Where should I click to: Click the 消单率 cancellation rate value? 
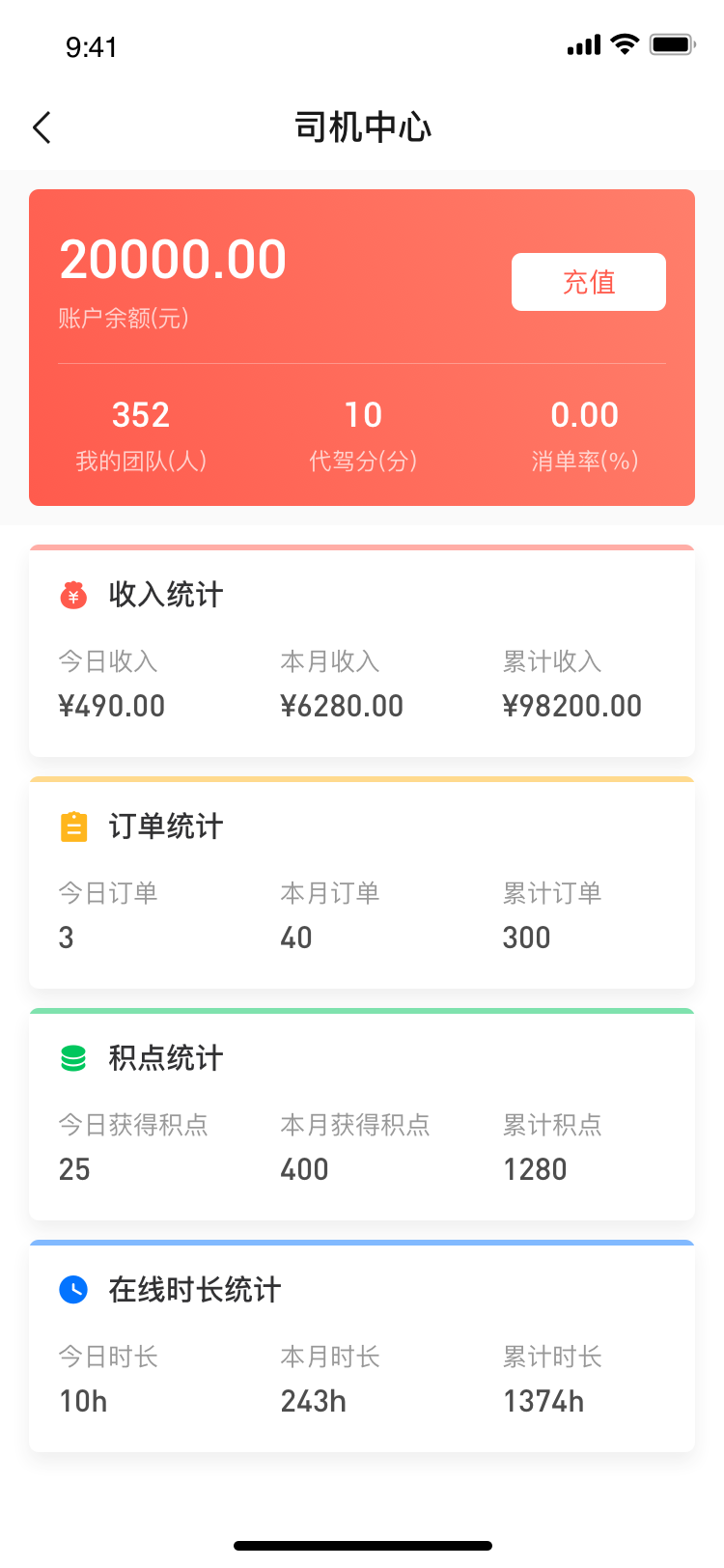585,414
